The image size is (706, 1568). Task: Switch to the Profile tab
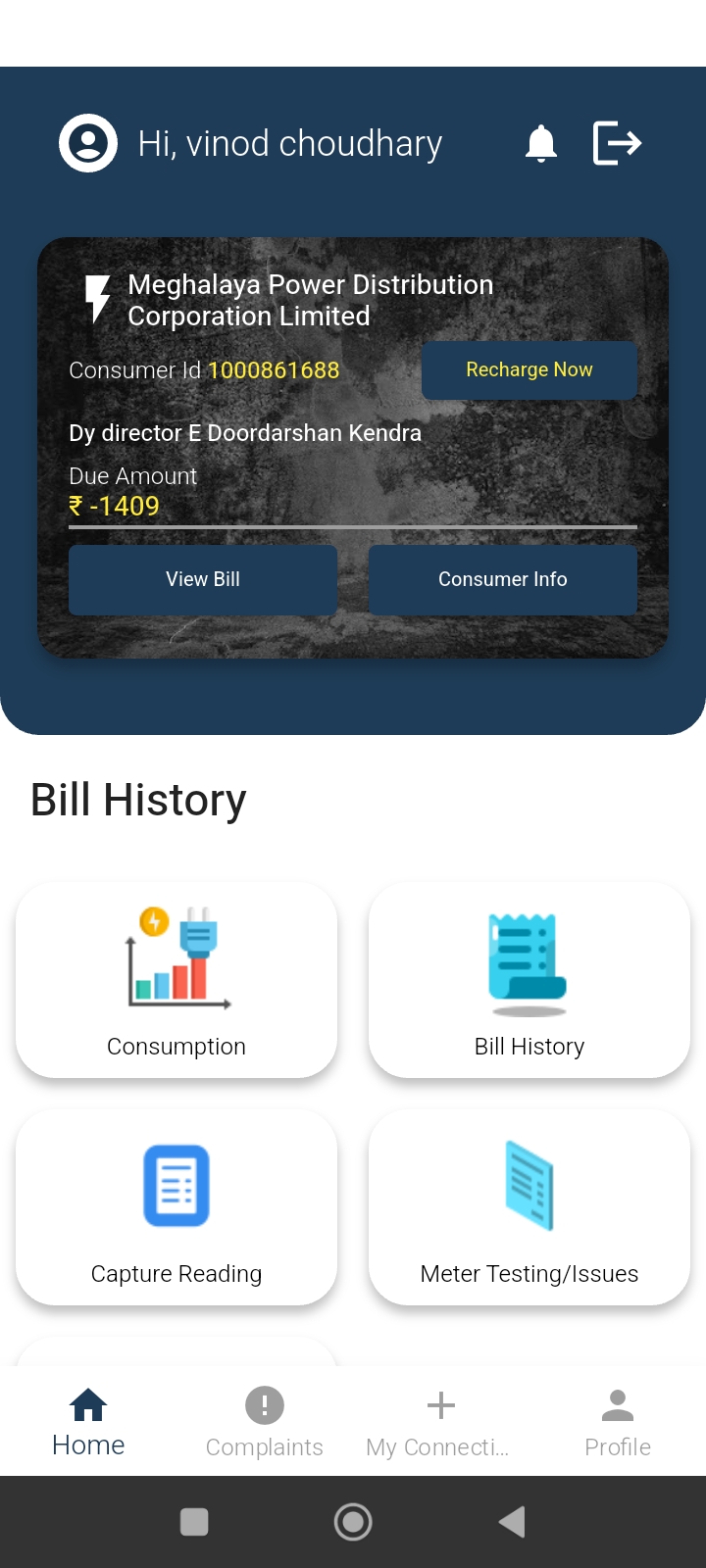(618, 1421)
